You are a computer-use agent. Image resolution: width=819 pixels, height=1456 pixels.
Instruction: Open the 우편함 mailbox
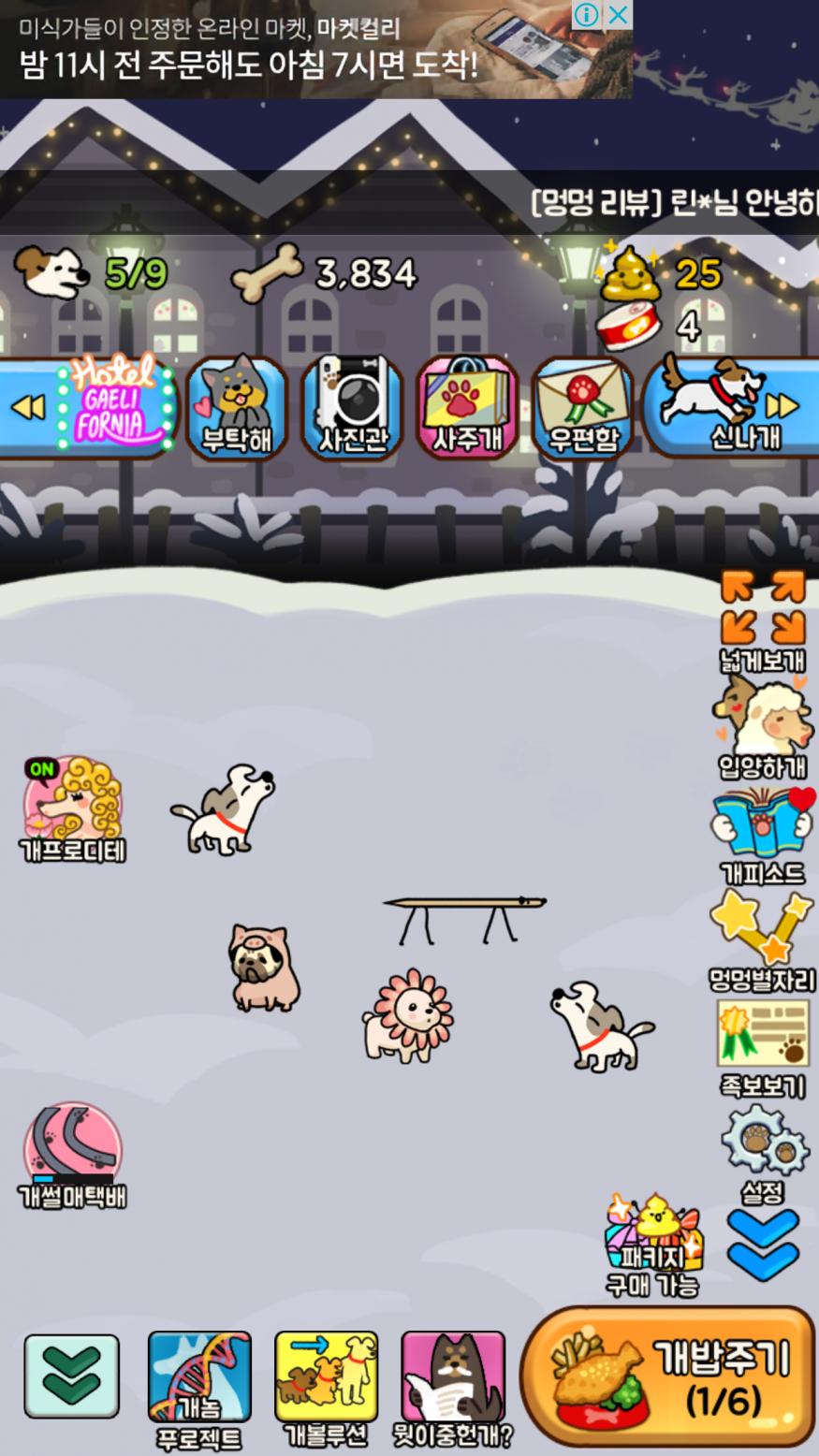[x=582, y=409]
